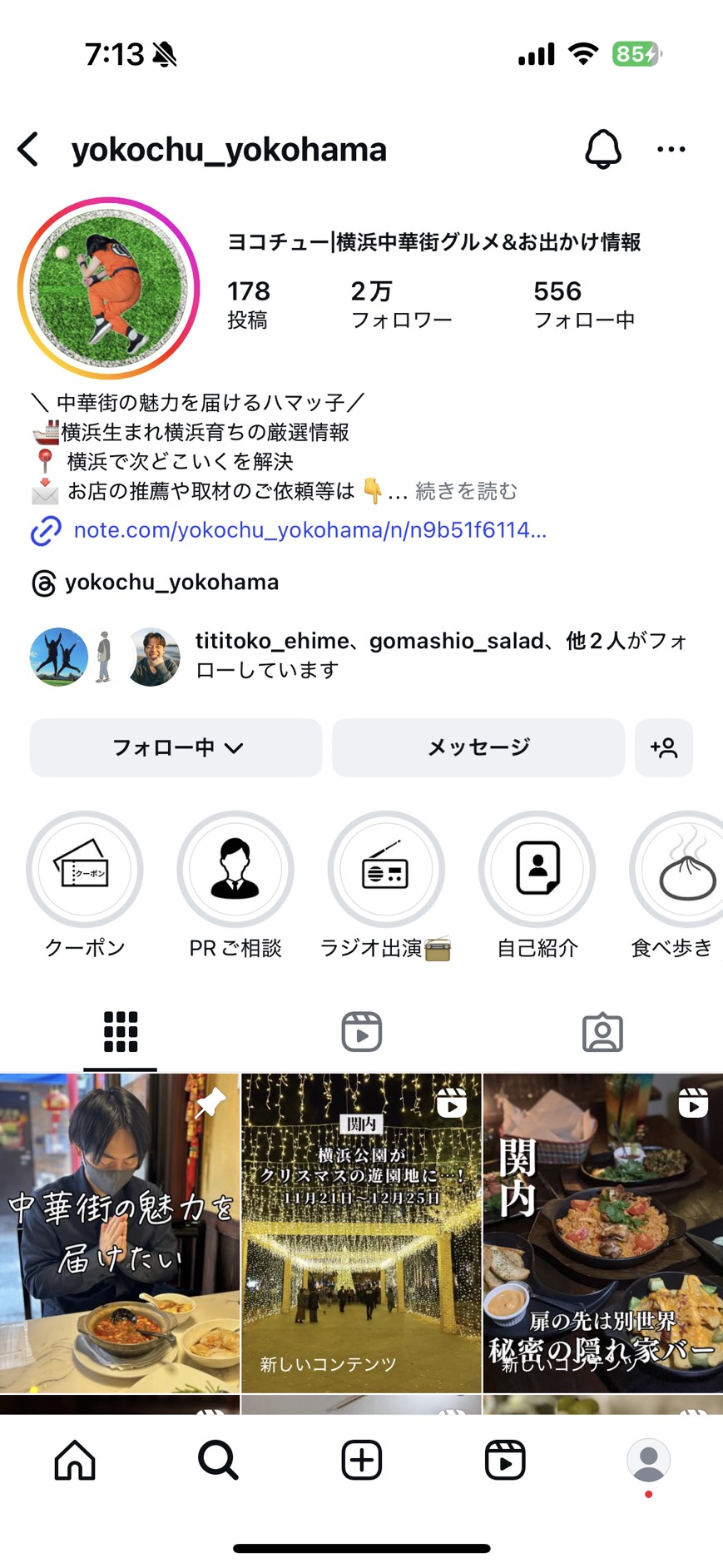
Task: Show suggested accounts with add-person button
Action: click(664, 747)
